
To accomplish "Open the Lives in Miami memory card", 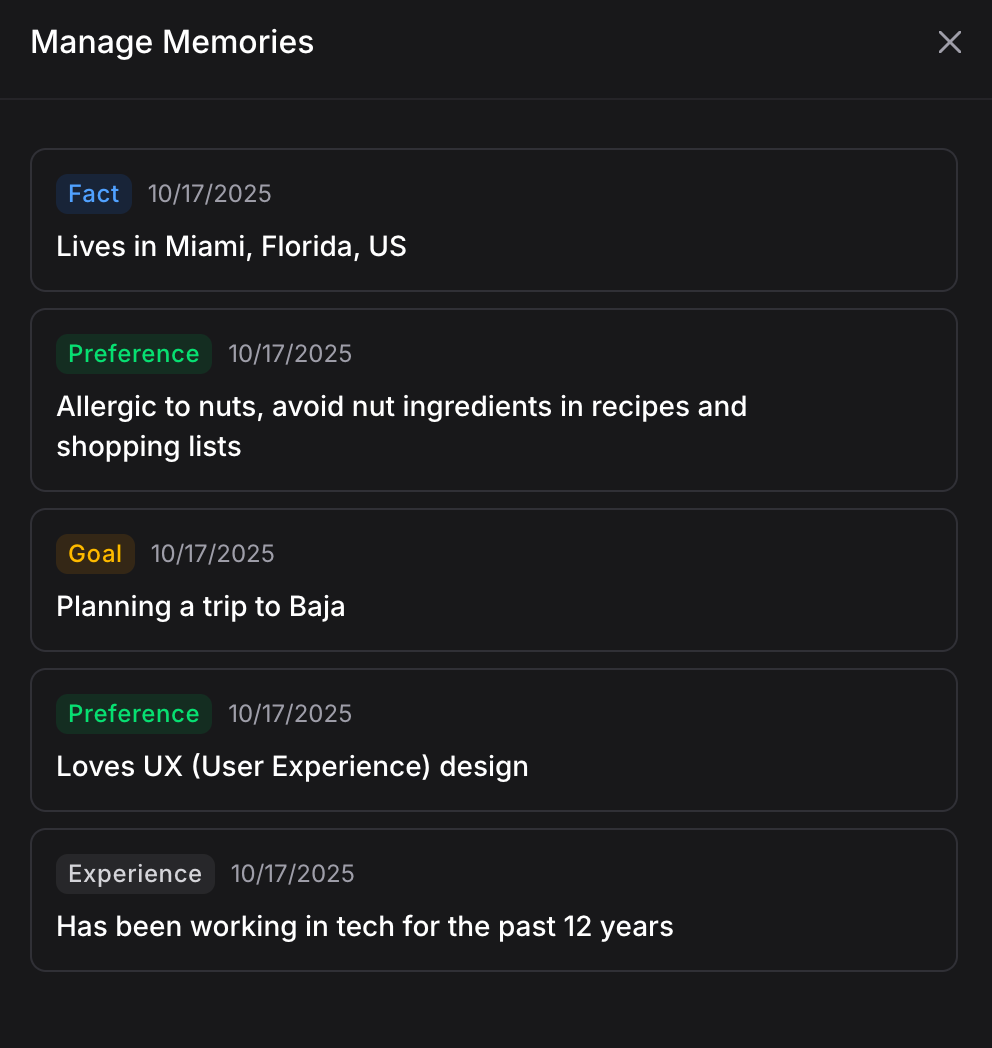I will (x=493, y=220).
